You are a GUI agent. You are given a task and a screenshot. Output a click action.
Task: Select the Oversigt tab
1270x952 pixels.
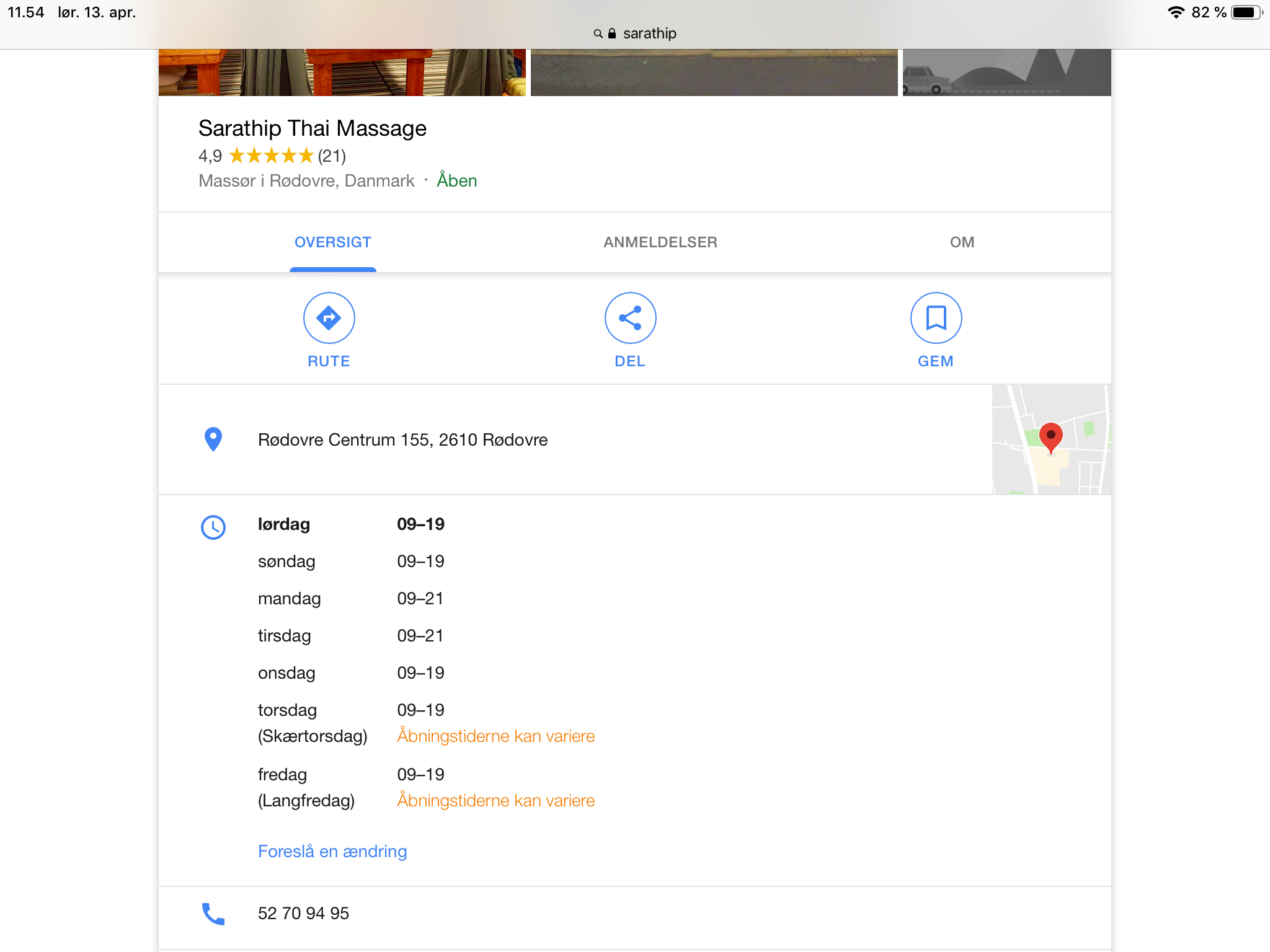point(333,242)
